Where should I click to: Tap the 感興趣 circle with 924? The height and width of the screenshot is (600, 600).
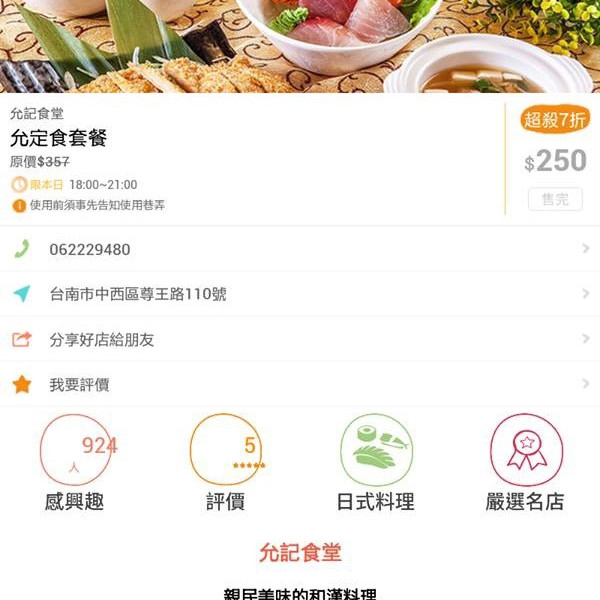pos(75,451)
